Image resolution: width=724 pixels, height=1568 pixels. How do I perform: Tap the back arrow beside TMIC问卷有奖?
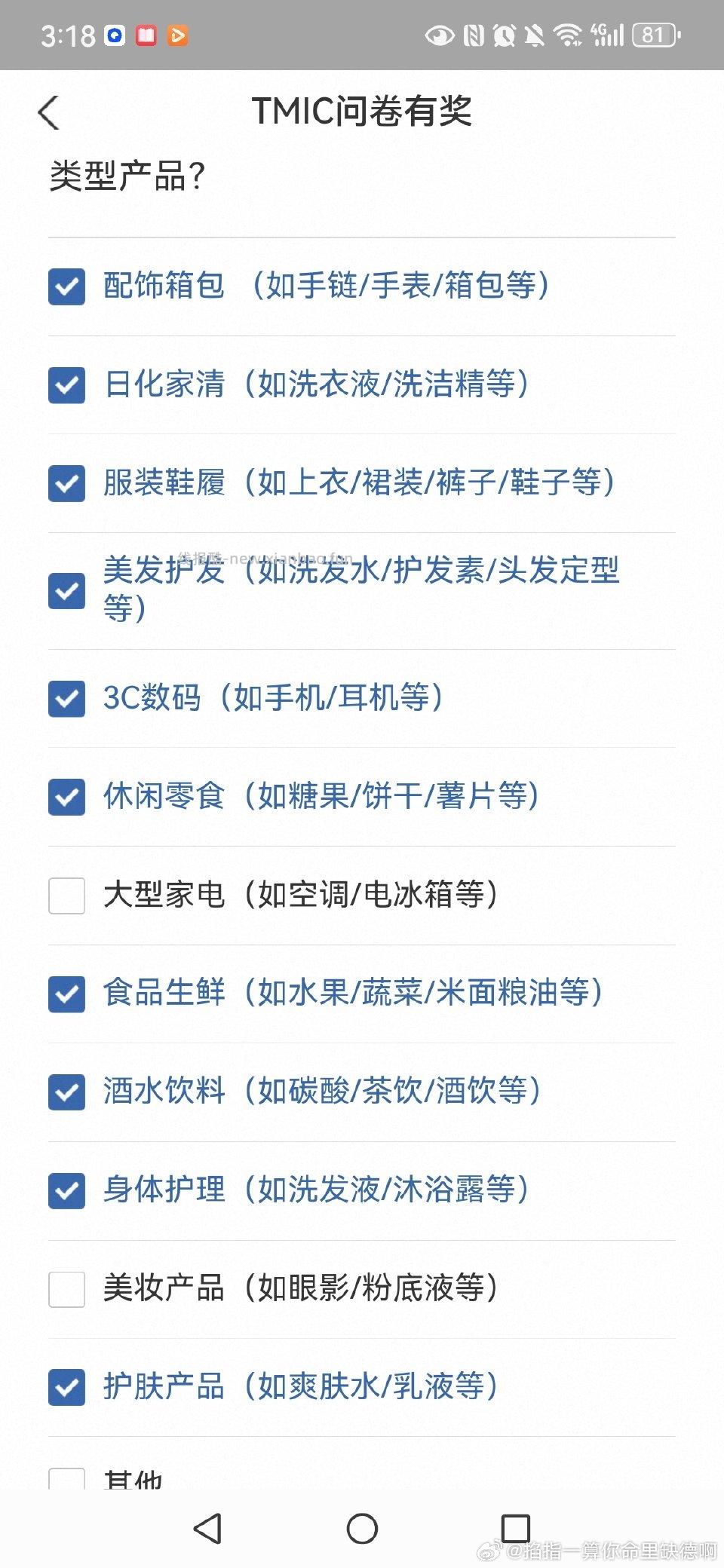48,112
